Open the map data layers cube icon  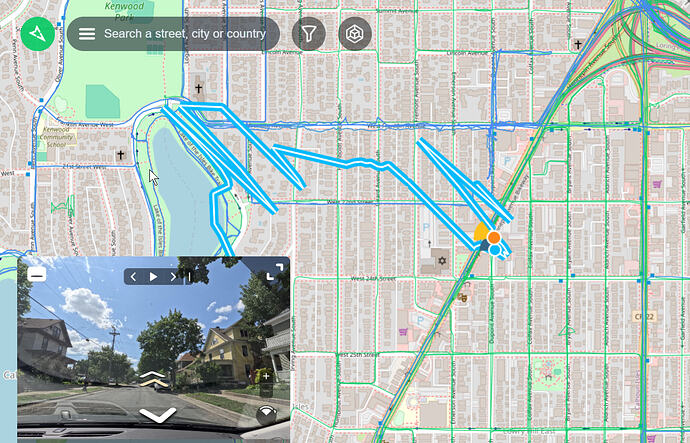(x=354, y=34)
